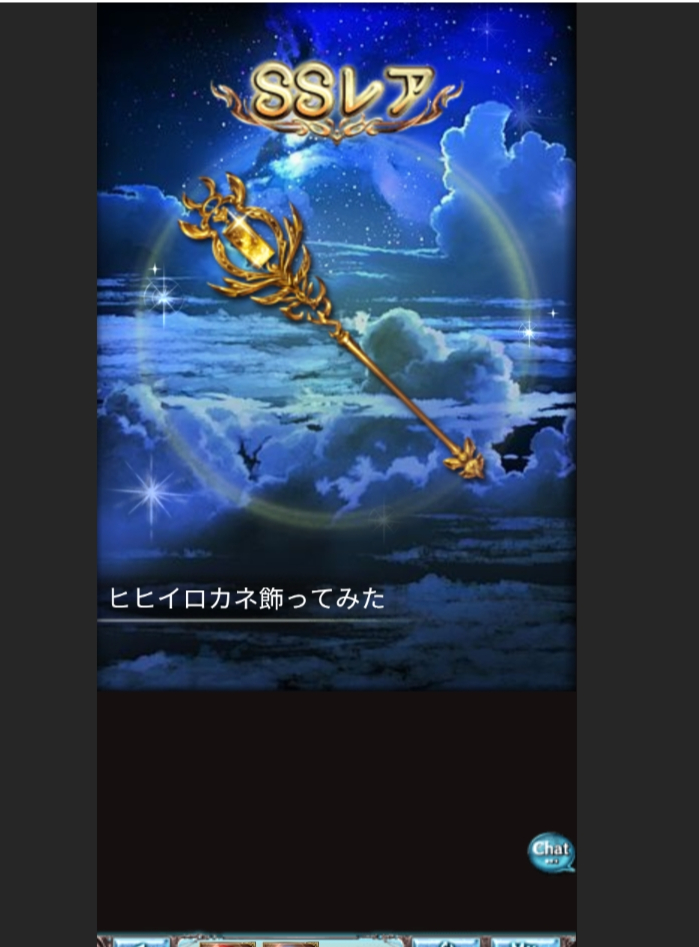Open the Chat bubble
Viewport: 699px width, 947px height.
(550, 851)
